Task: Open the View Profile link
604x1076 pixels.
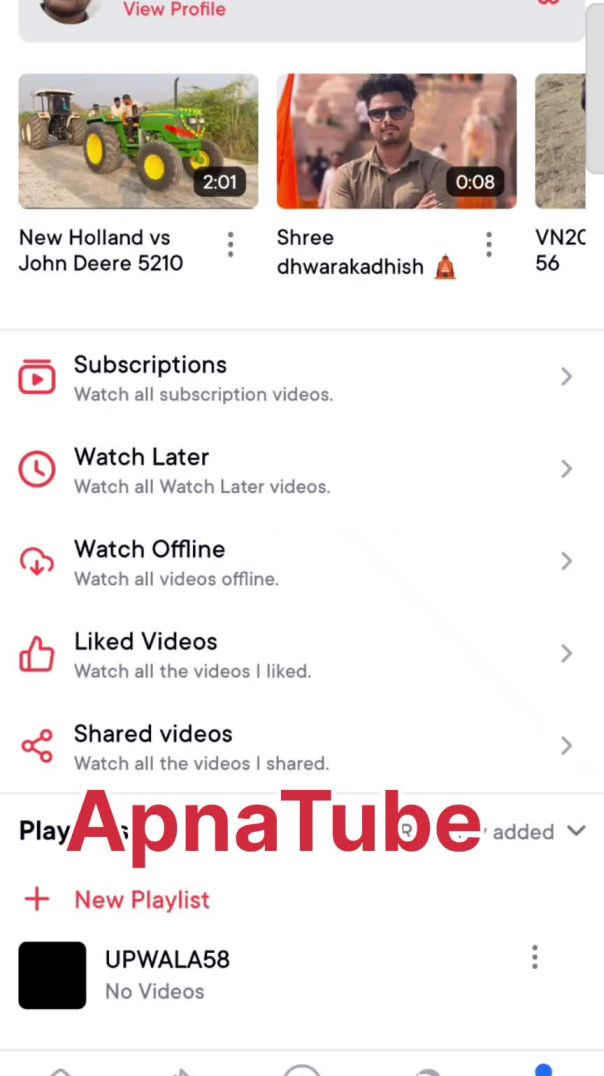Action: point(174,10)
